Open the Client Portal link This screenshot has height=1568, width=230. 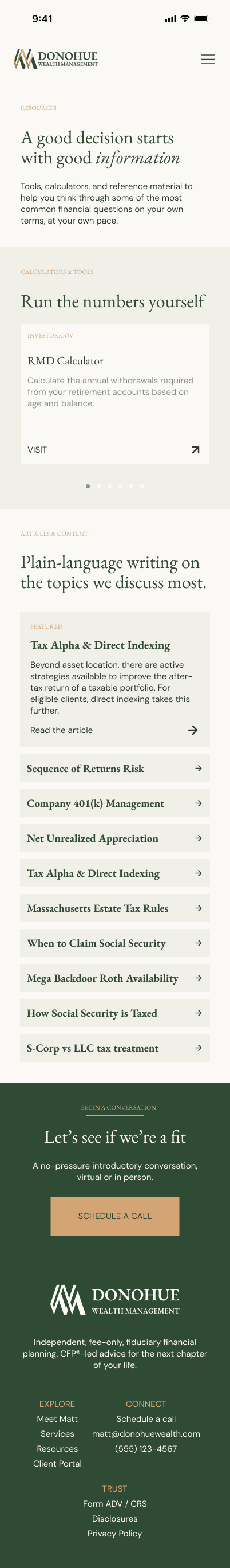pyautogui.click(x=57, y=1463)
